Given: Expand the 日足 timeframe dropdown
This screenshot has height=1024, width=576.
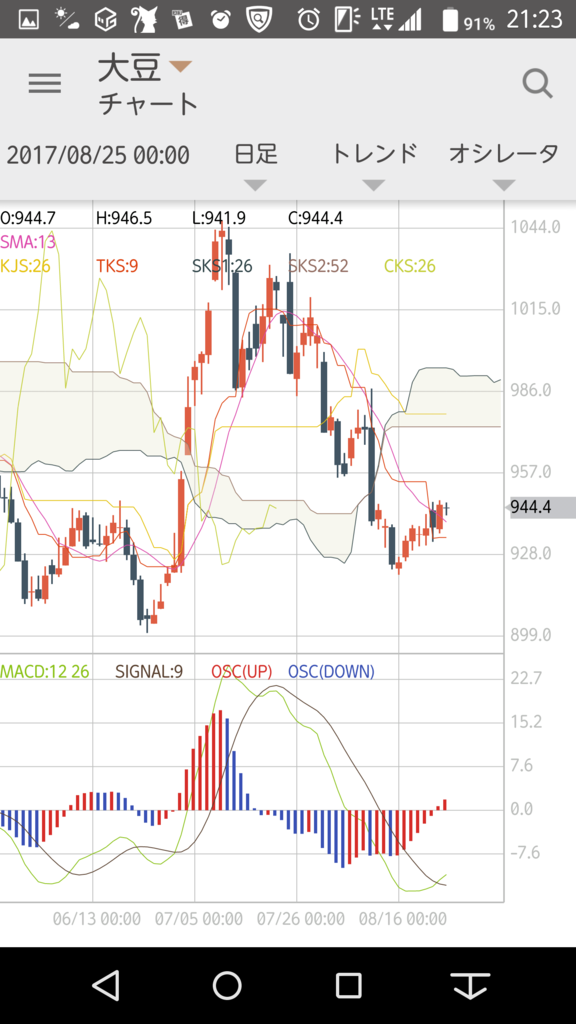Looking at the screenshot, I should coord(256,167).
